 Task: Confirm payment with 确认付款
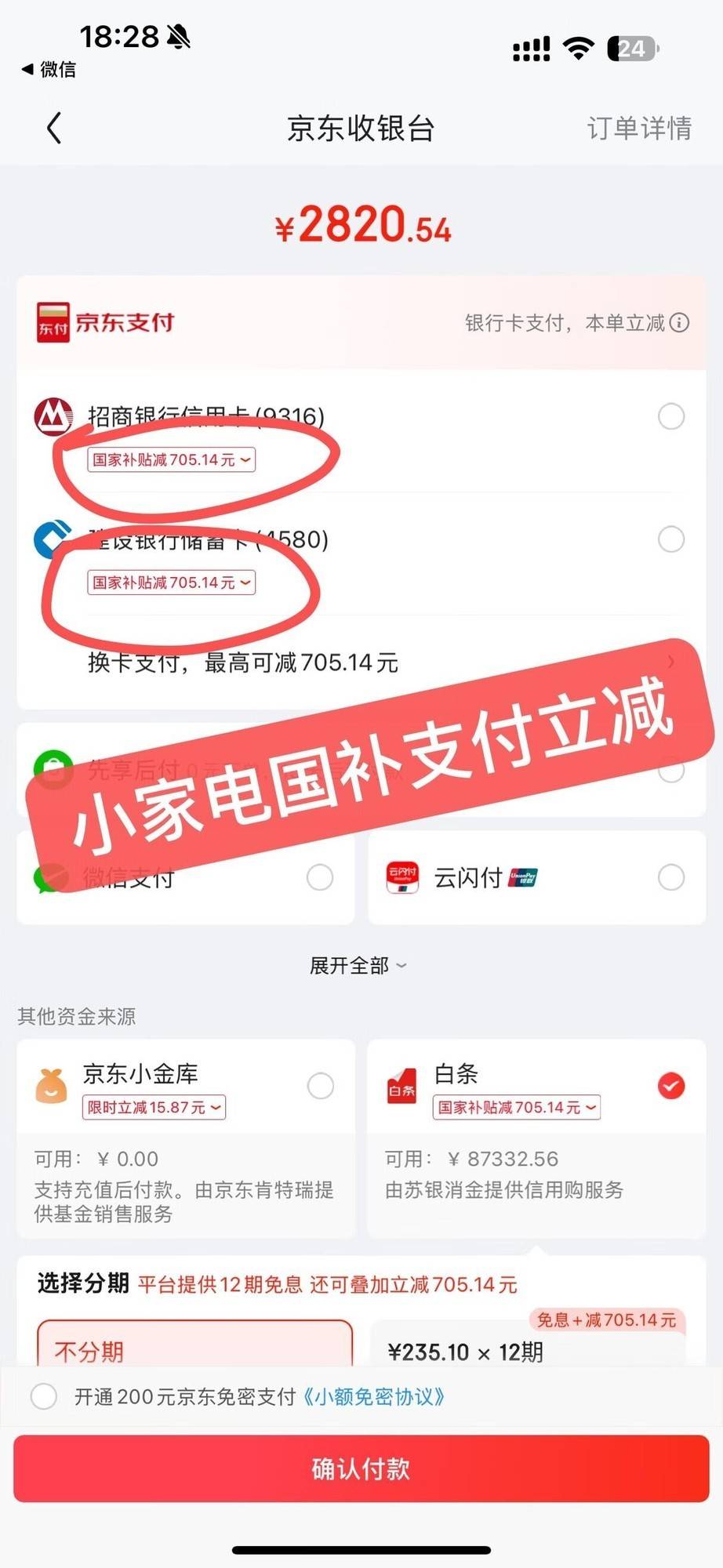pos(361,1468)
